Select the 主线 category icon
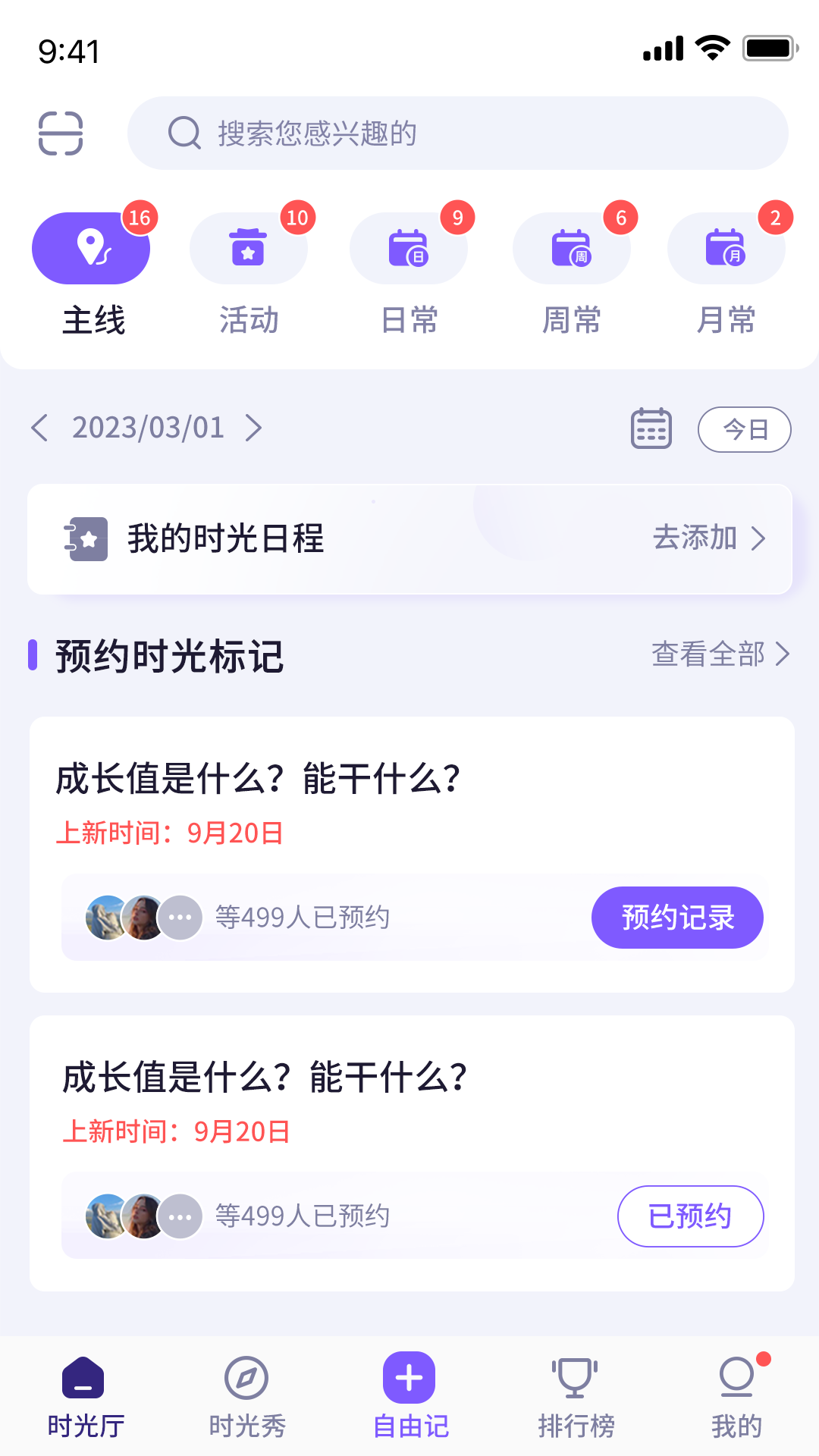The width and height of the screenshot is (819, 1456). (x=91, y=248)
